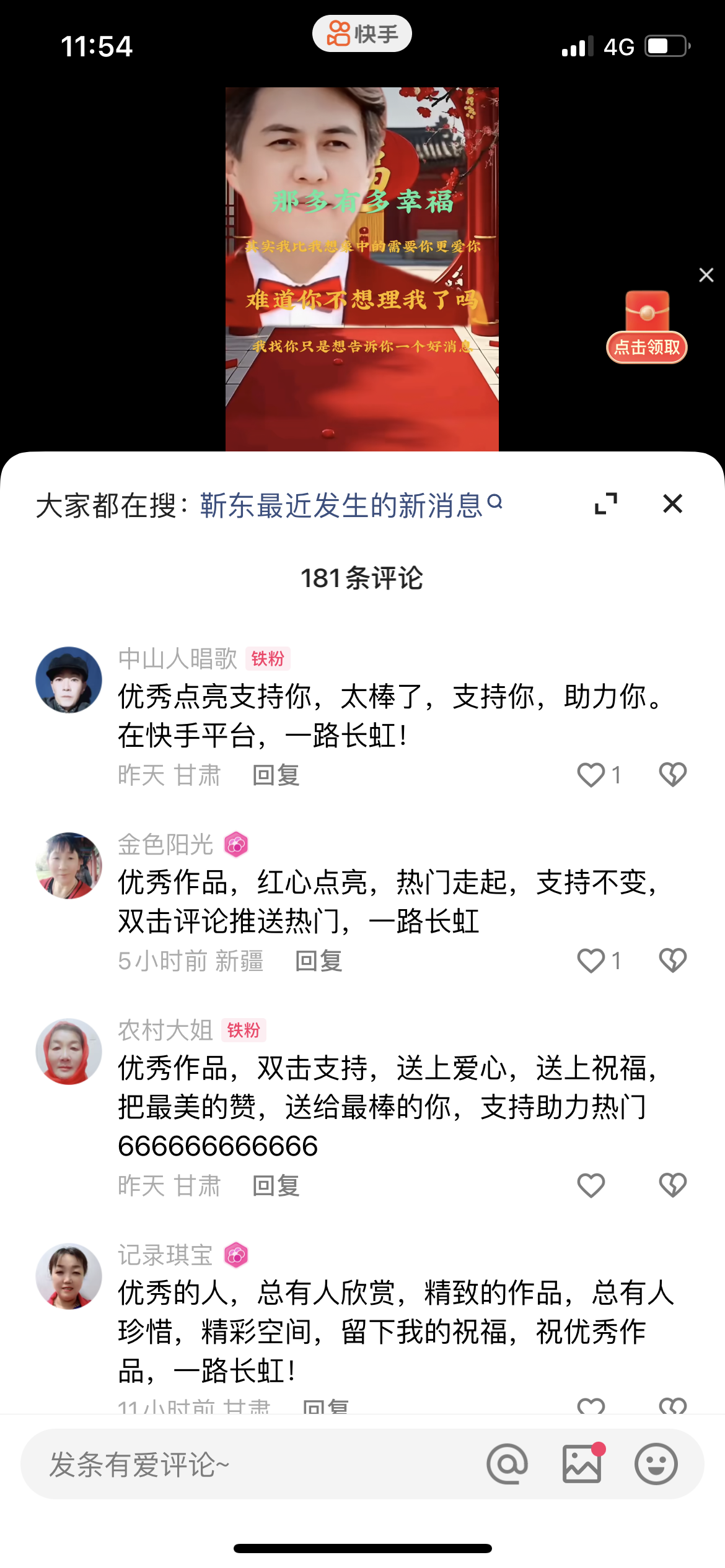725x1568 pixels.
Task: Mention someone with the @ icon
Action: click(x=507, y=1465)
